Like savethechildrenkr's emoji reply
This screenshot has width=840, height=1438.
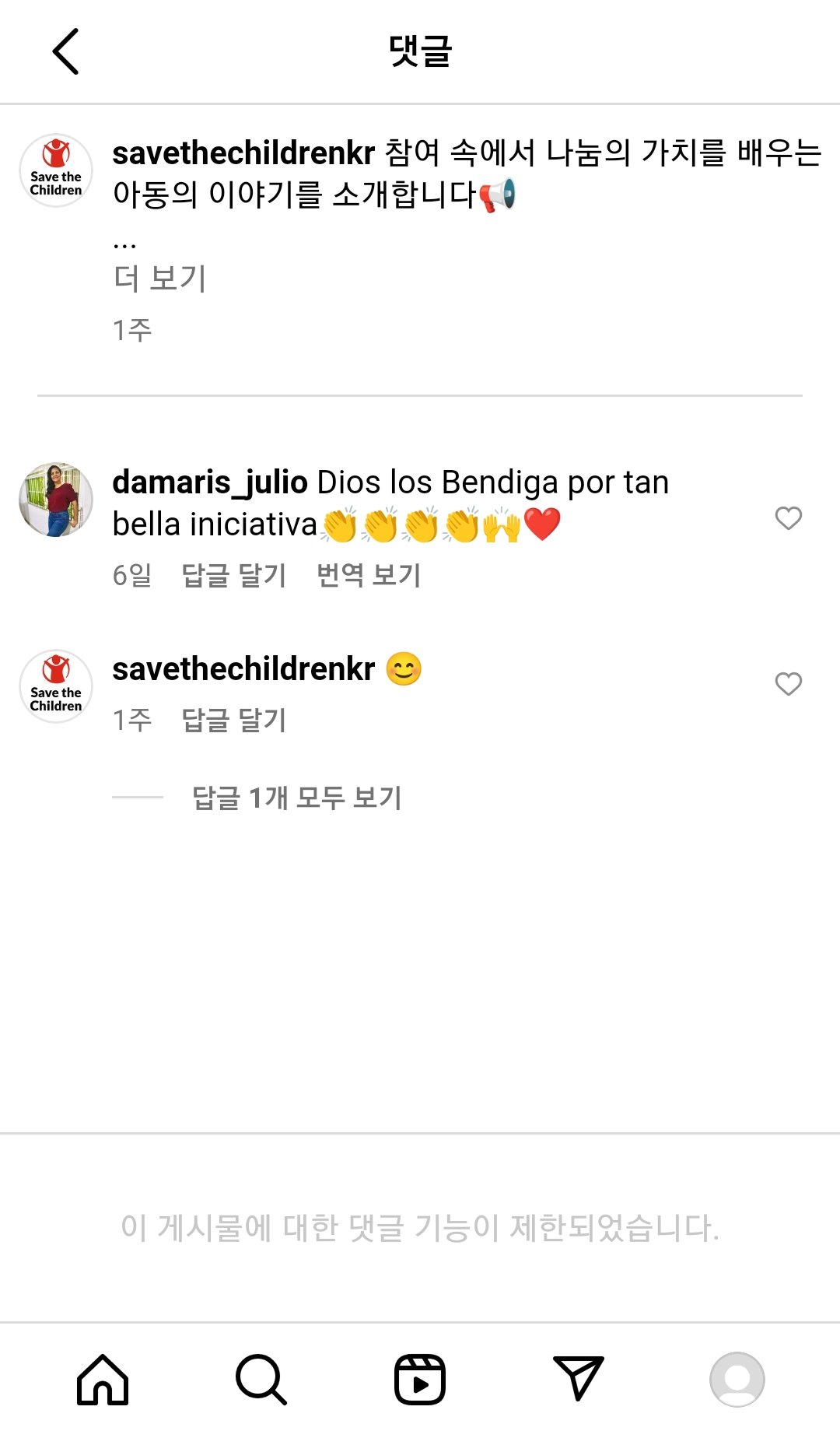788,684
